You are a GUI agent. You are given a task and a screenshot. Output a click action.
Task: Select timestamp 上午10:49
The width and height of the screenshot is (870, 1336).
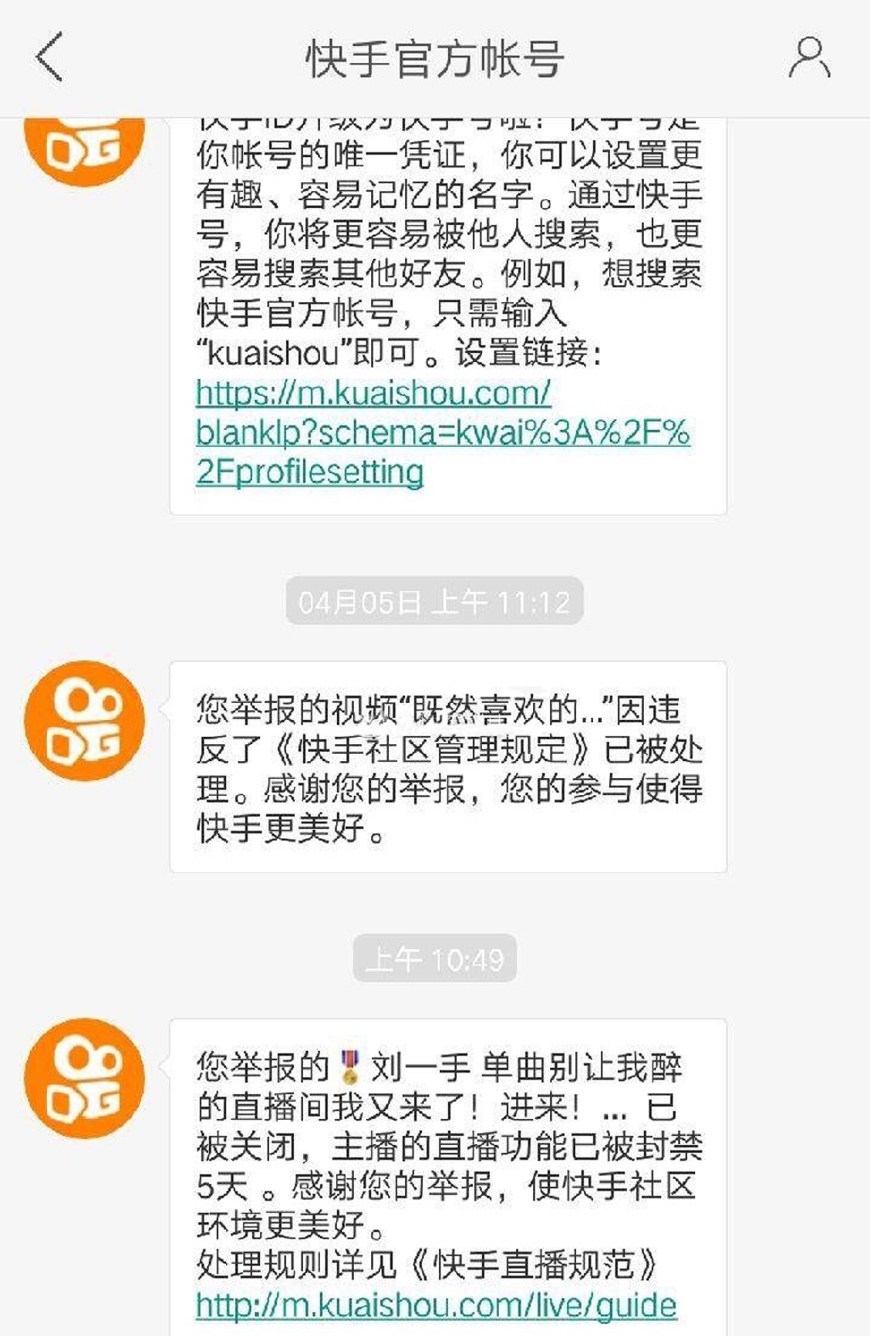435,957
